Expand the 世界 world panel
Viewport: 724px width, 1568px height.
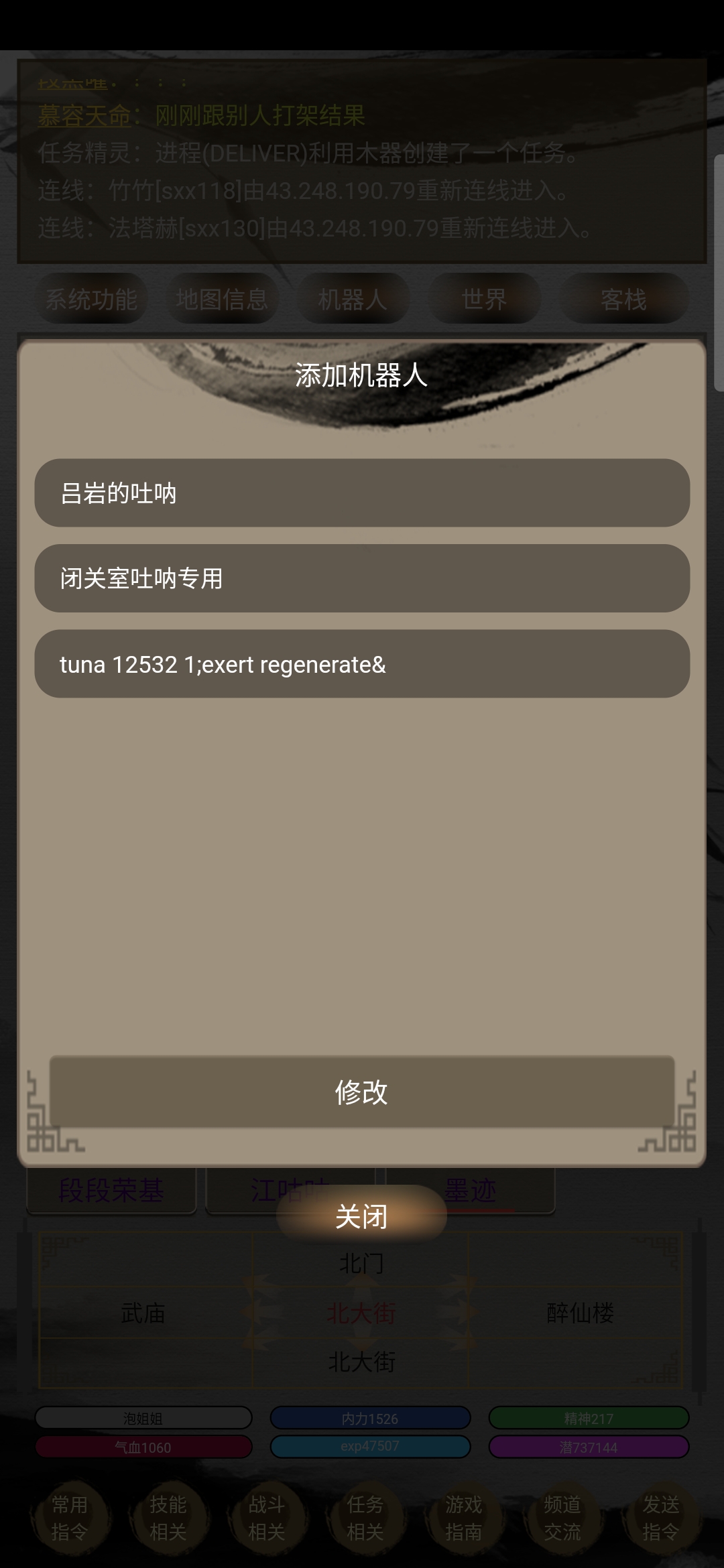click(484, 298)
